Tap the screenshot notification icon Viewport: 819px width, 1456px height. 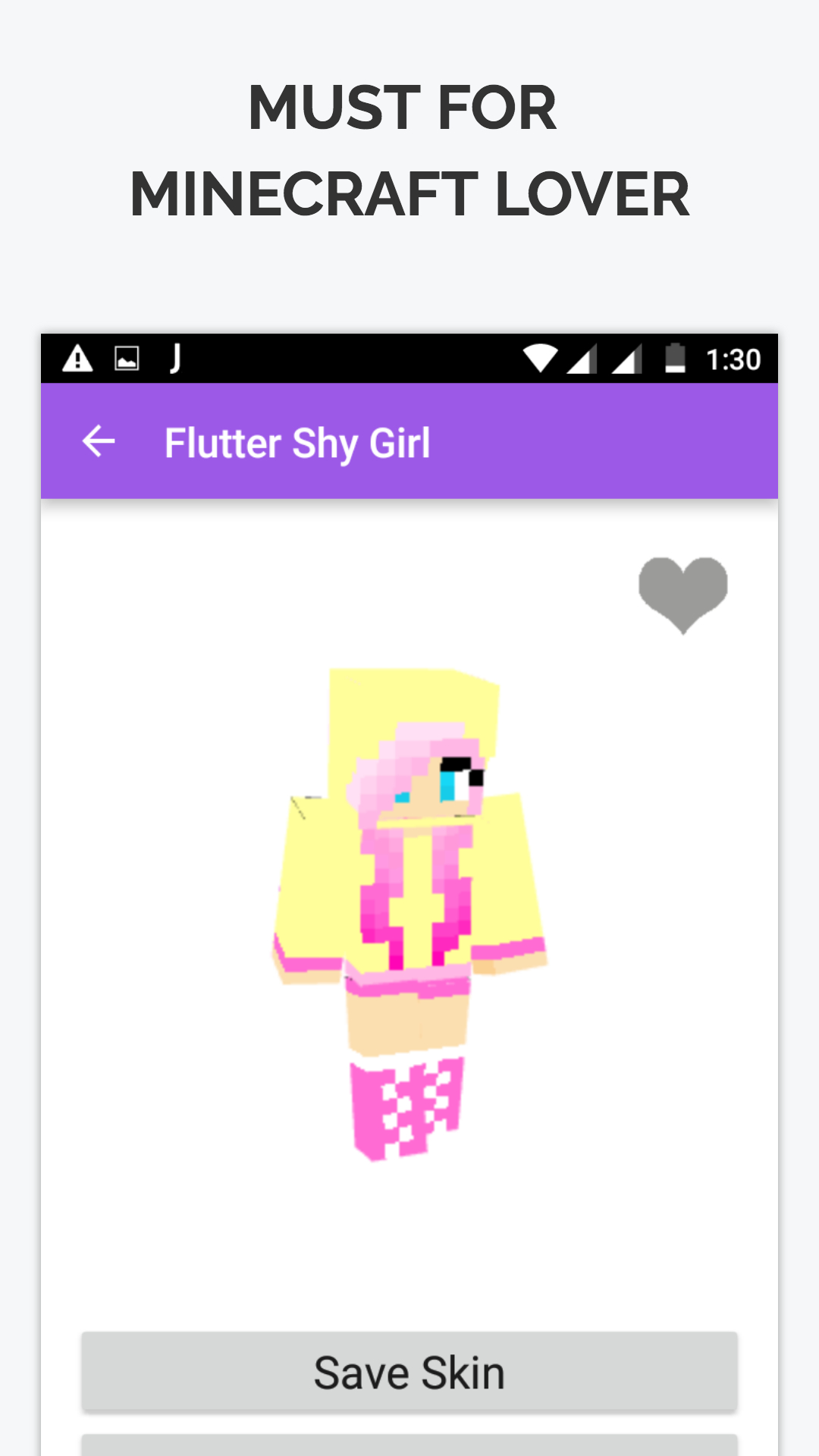pyautogui.click(x=127, y=359)
